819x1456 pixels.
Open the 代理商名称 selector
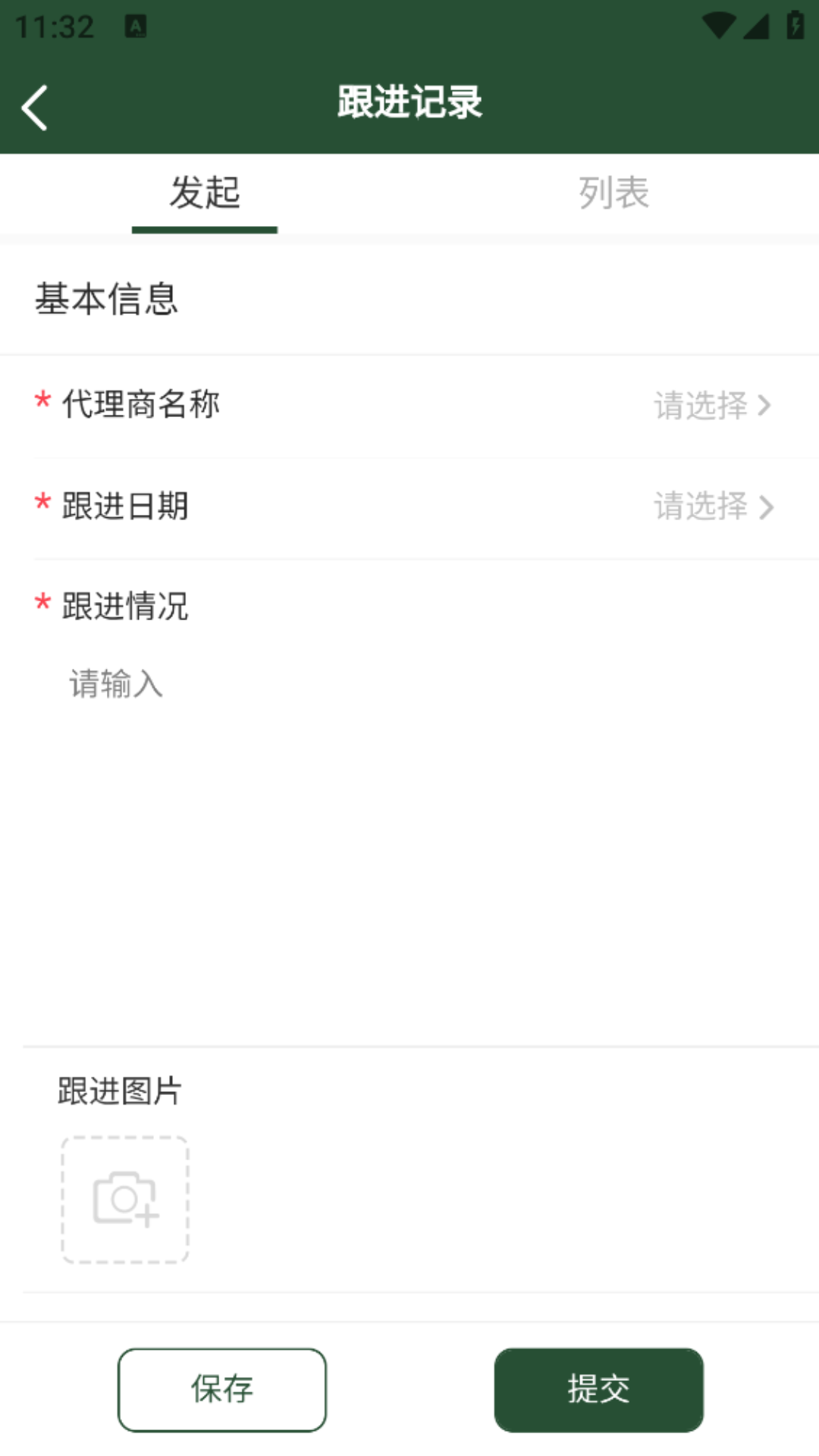click(711, 406)
